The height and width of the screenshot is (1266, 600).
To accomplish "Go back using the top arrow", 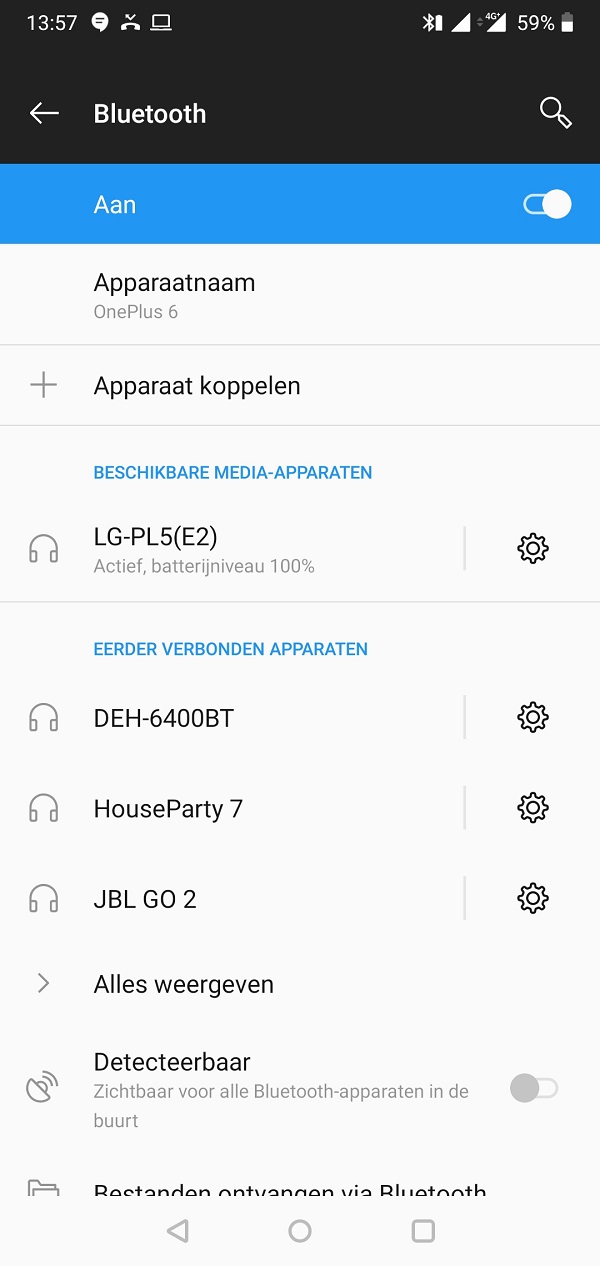I will pos(44,114).
